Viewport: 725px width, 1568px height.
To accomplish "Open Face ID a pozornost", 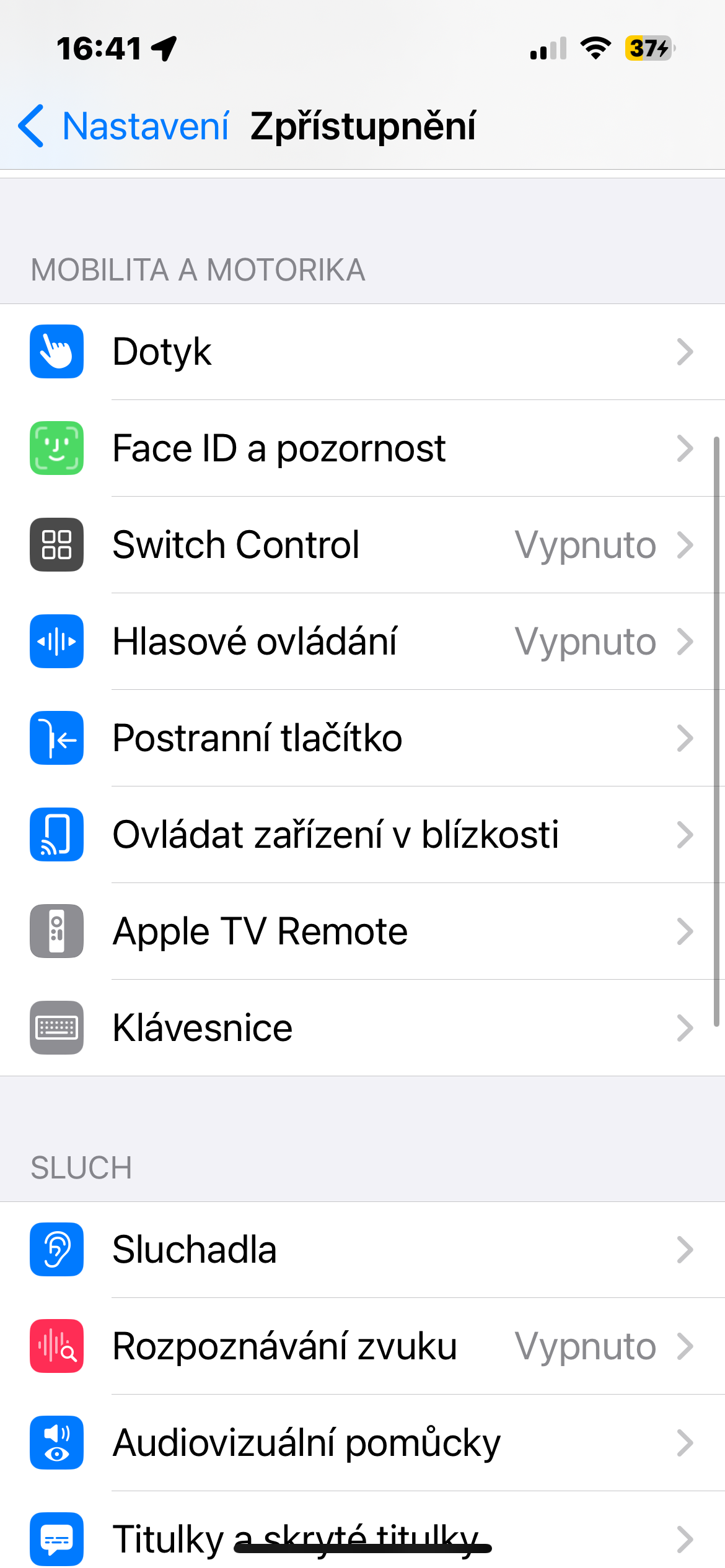I will [x=362, y=448].
